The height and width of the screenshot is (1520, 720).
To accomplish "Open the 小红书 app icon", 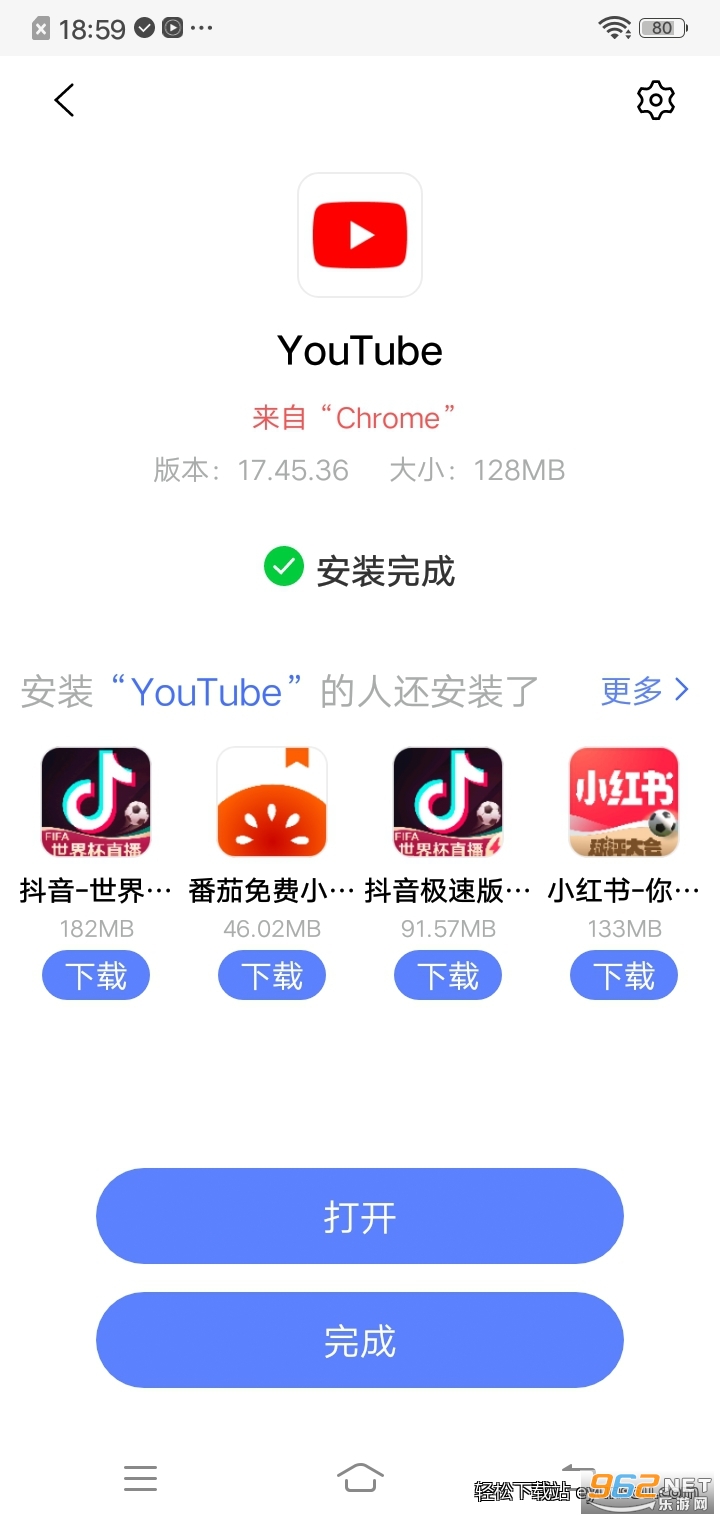I will pyautogui.click(x=624, y=802).
